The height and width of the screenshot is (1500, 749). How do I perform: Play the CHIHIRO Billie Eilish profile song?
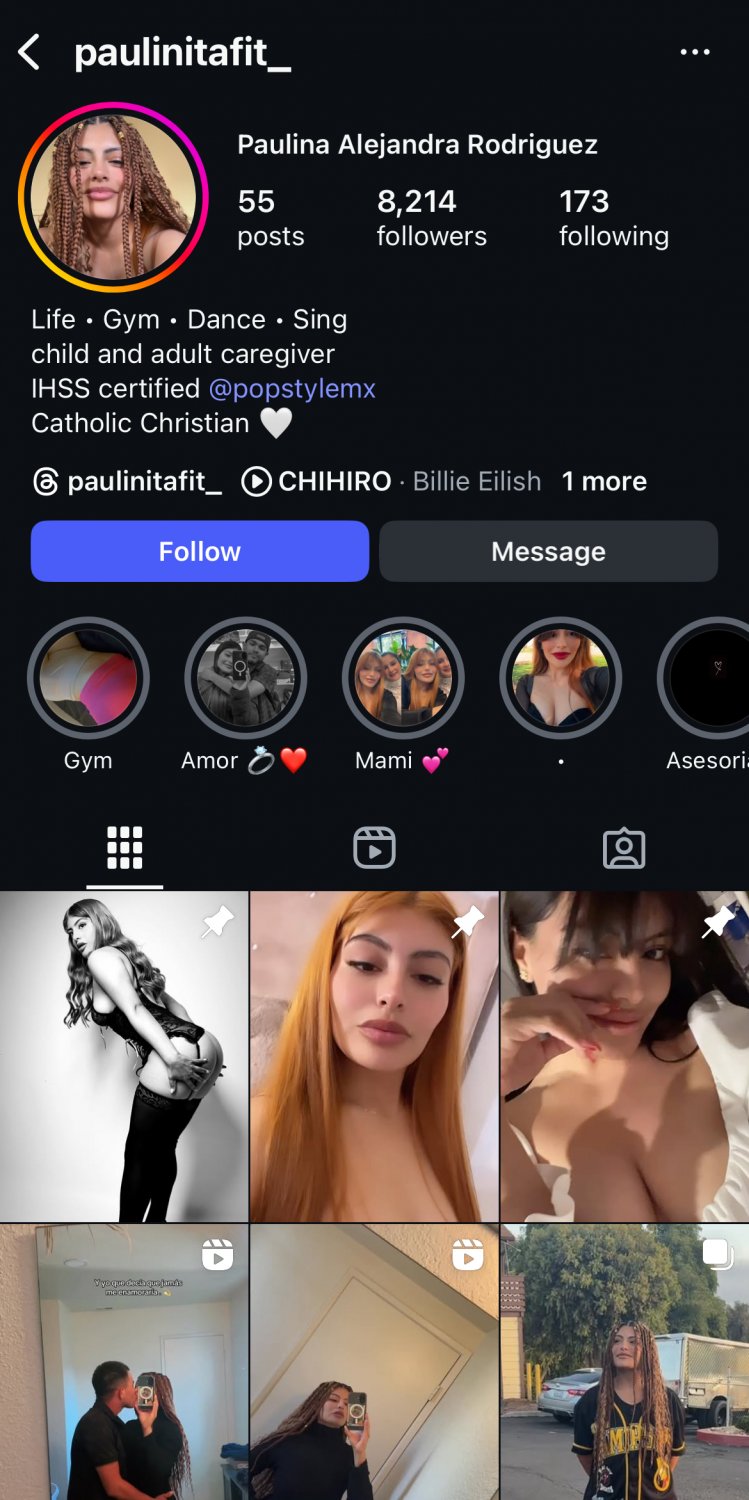pos(392,482)
